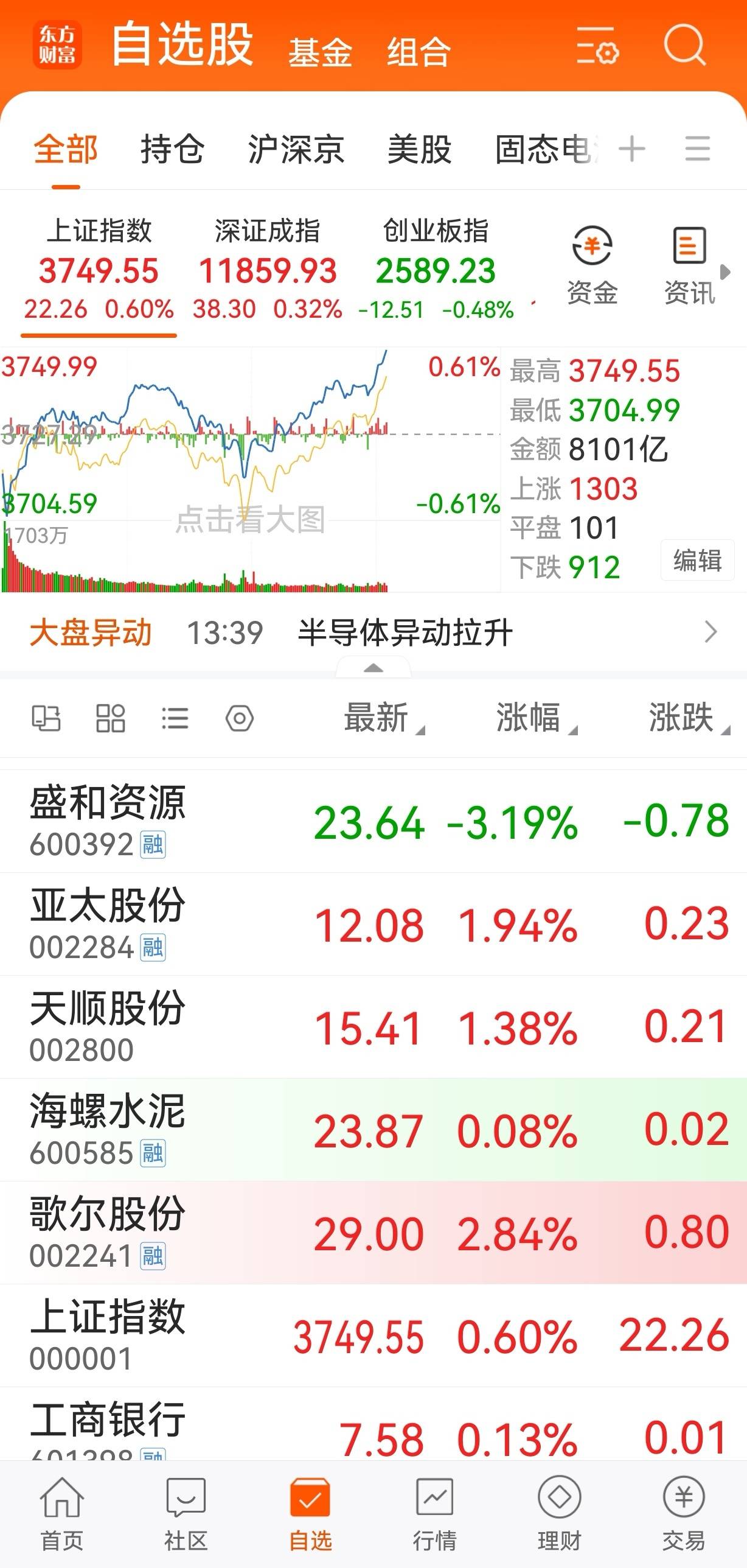Open the 资金 capital flow shortcut
This screenshot has height=1568, width=747.
pos(592,265)
